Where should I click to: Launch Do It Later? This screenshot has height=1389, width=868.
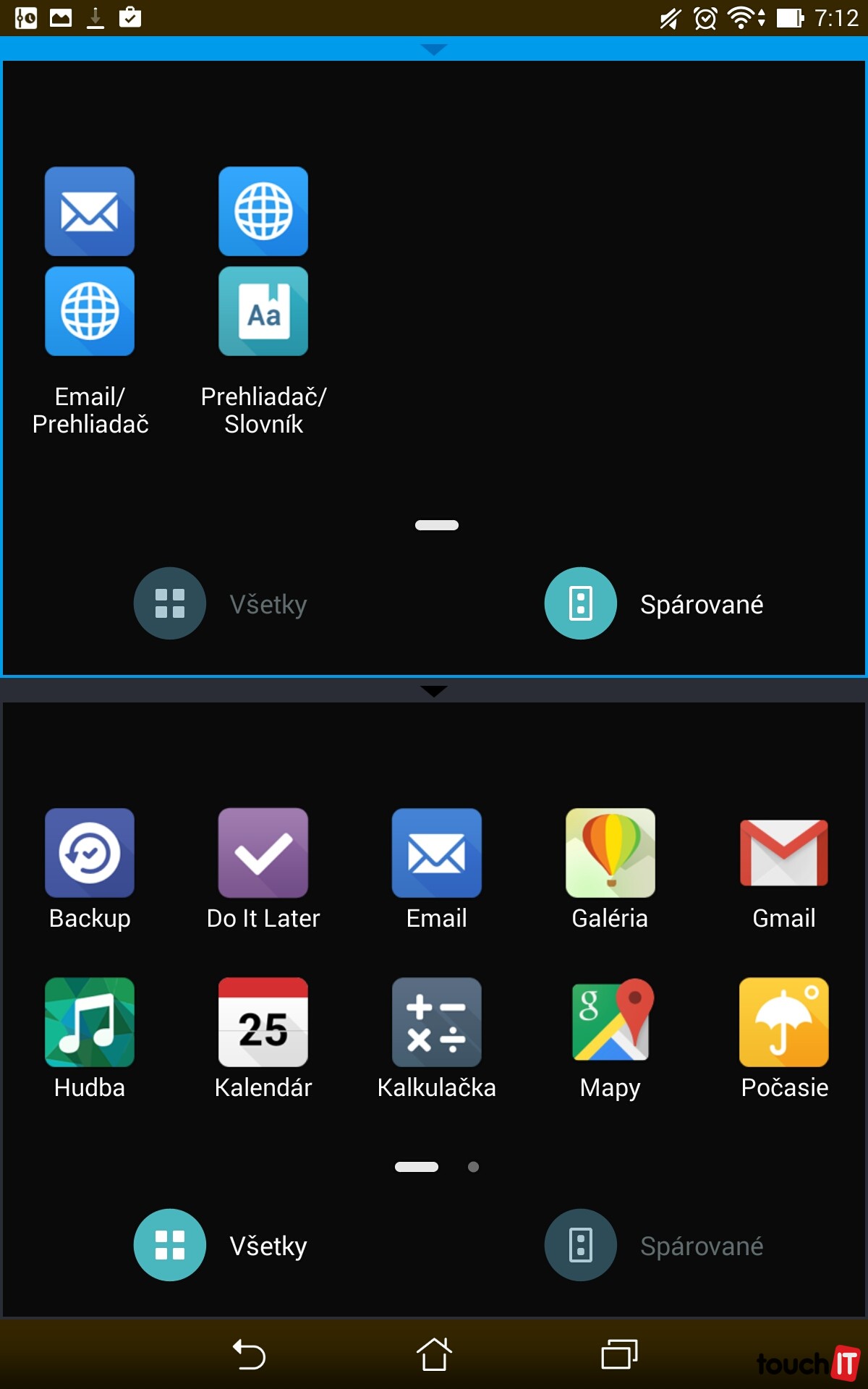coord(263,854)
